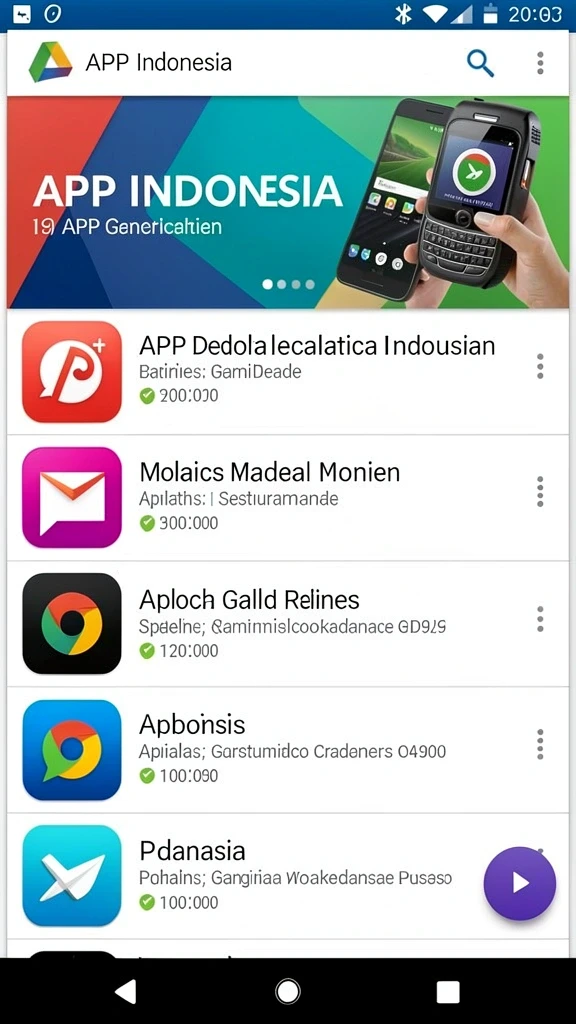The image size is (576, 1024).
Task: Tap the banner page indicator dots
Action: (x=288, y=284)
